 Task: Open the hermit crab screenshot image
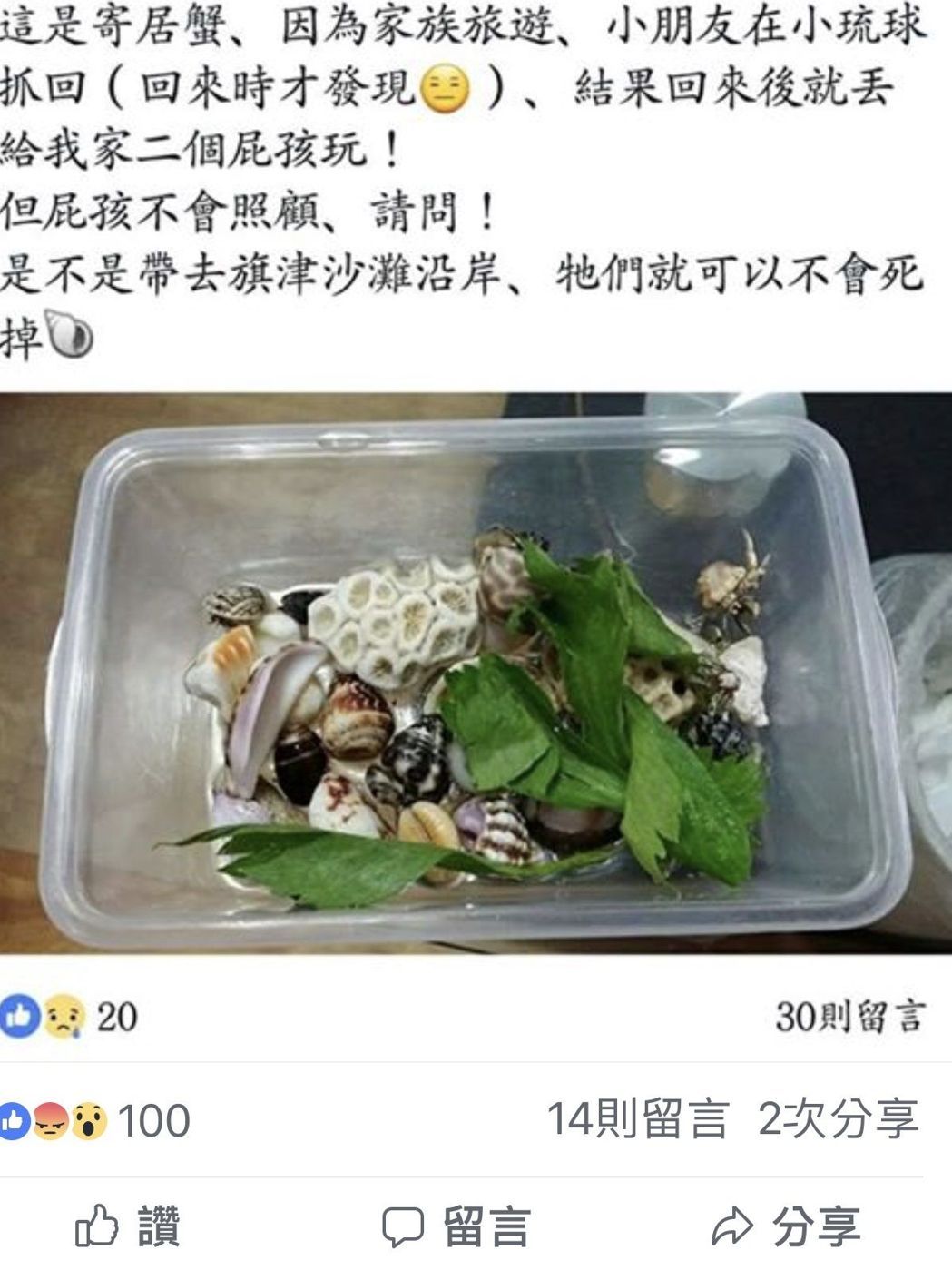tap(476, 672)
